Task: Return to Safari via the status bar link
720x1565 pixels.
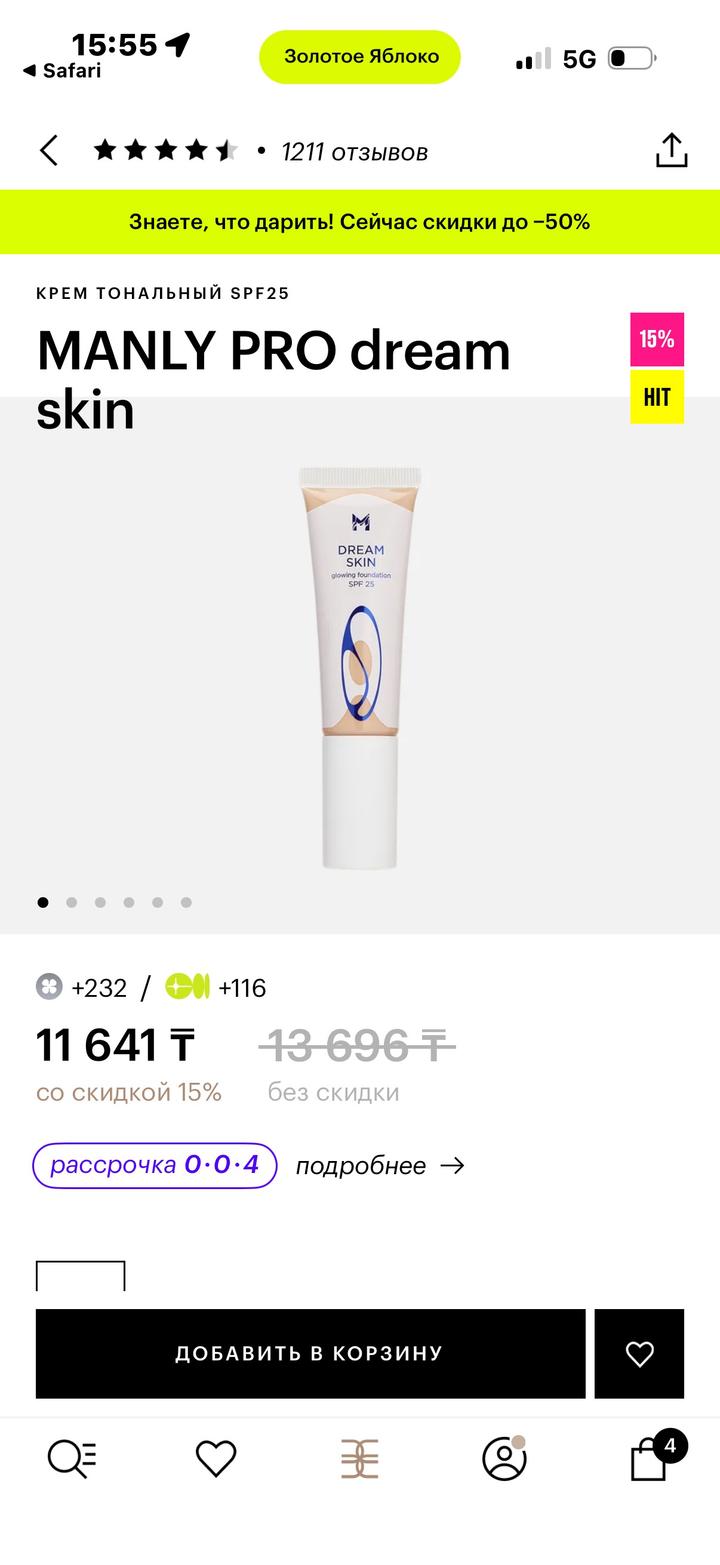Action: point(62,71)
